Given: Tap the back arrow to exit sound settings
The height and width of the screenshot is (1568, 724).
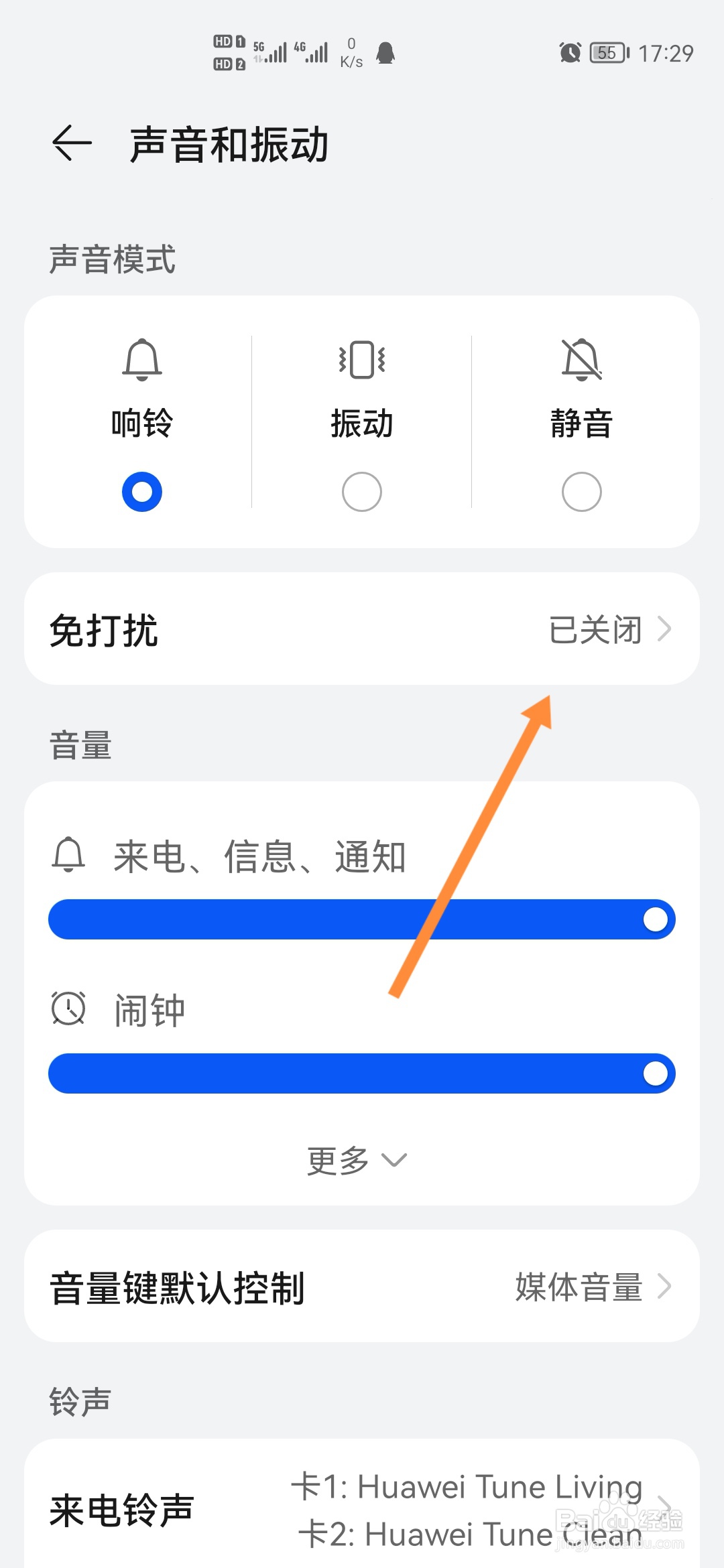Looking at the screenshot, I should (70, 143).
